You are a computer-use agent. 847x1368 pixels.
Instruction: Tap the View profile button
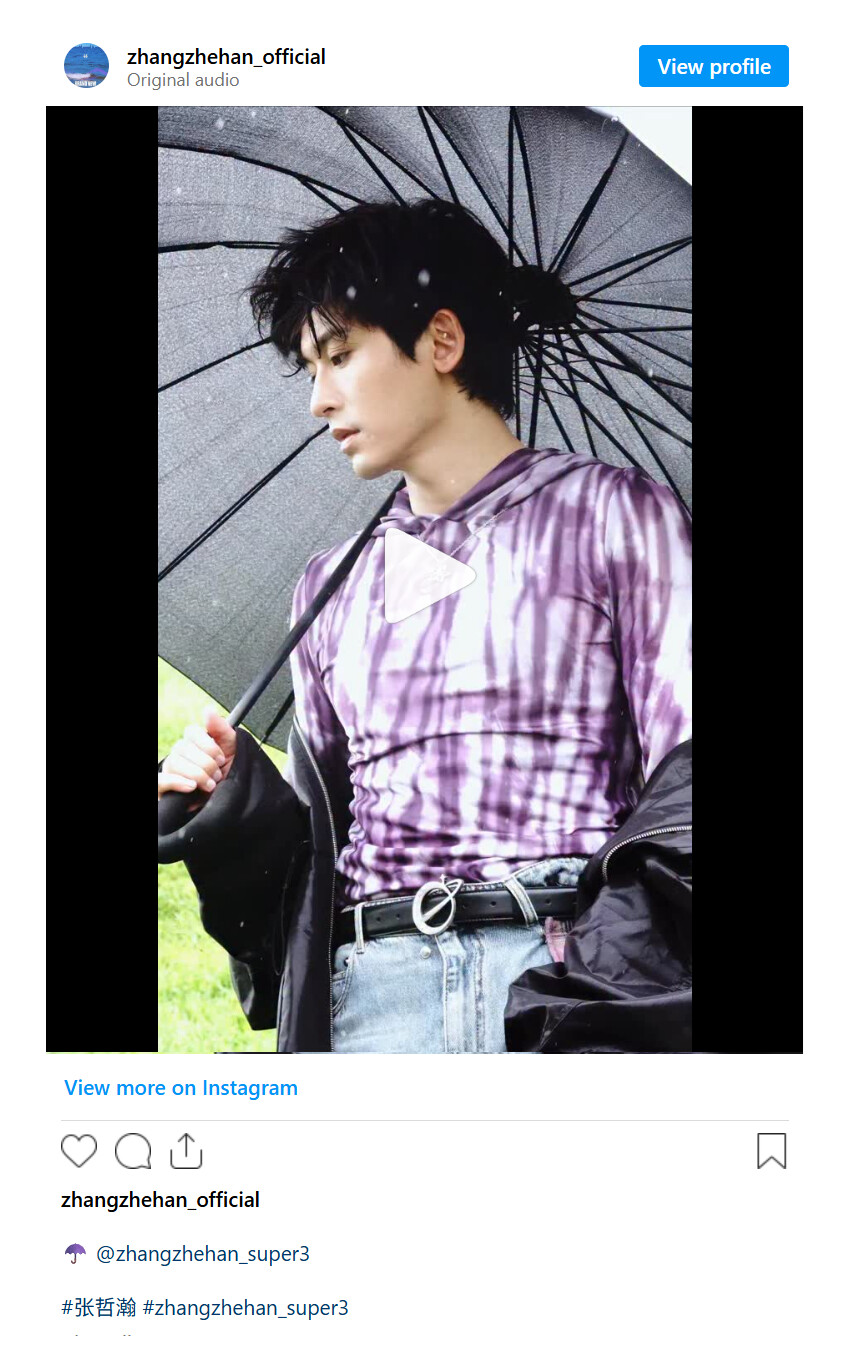point(713,67)
